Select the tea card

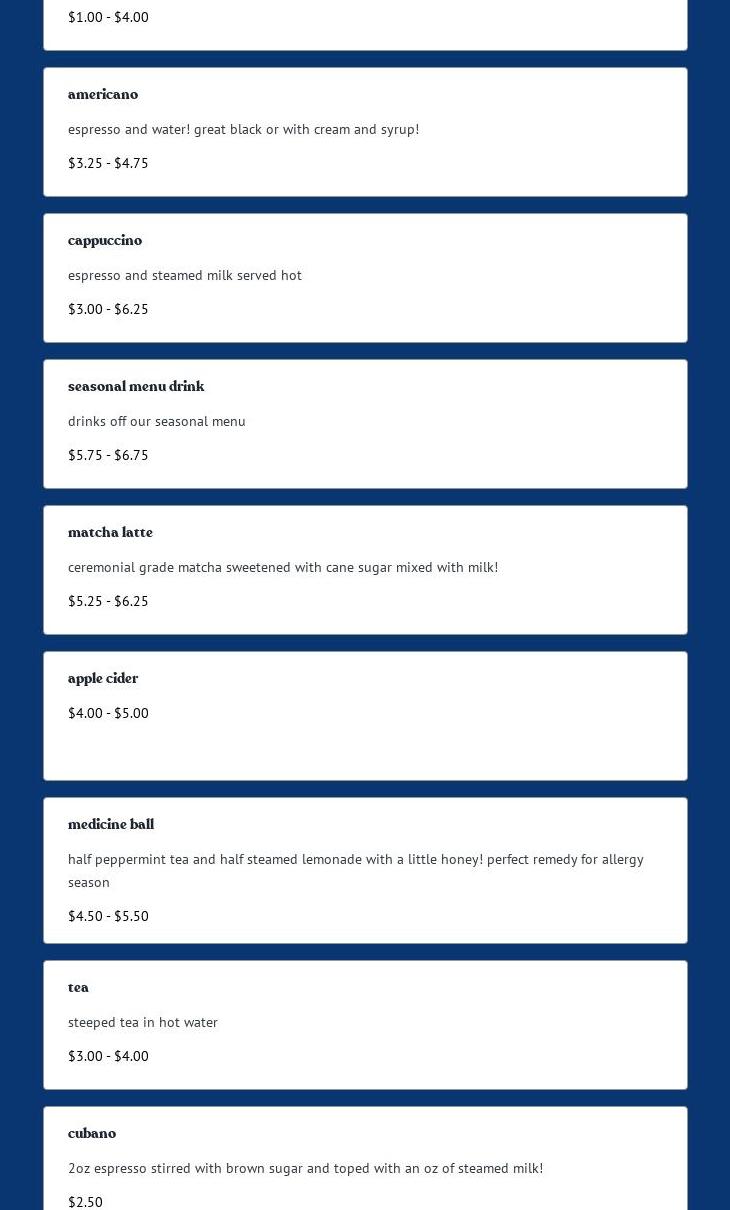(365, 1025)
